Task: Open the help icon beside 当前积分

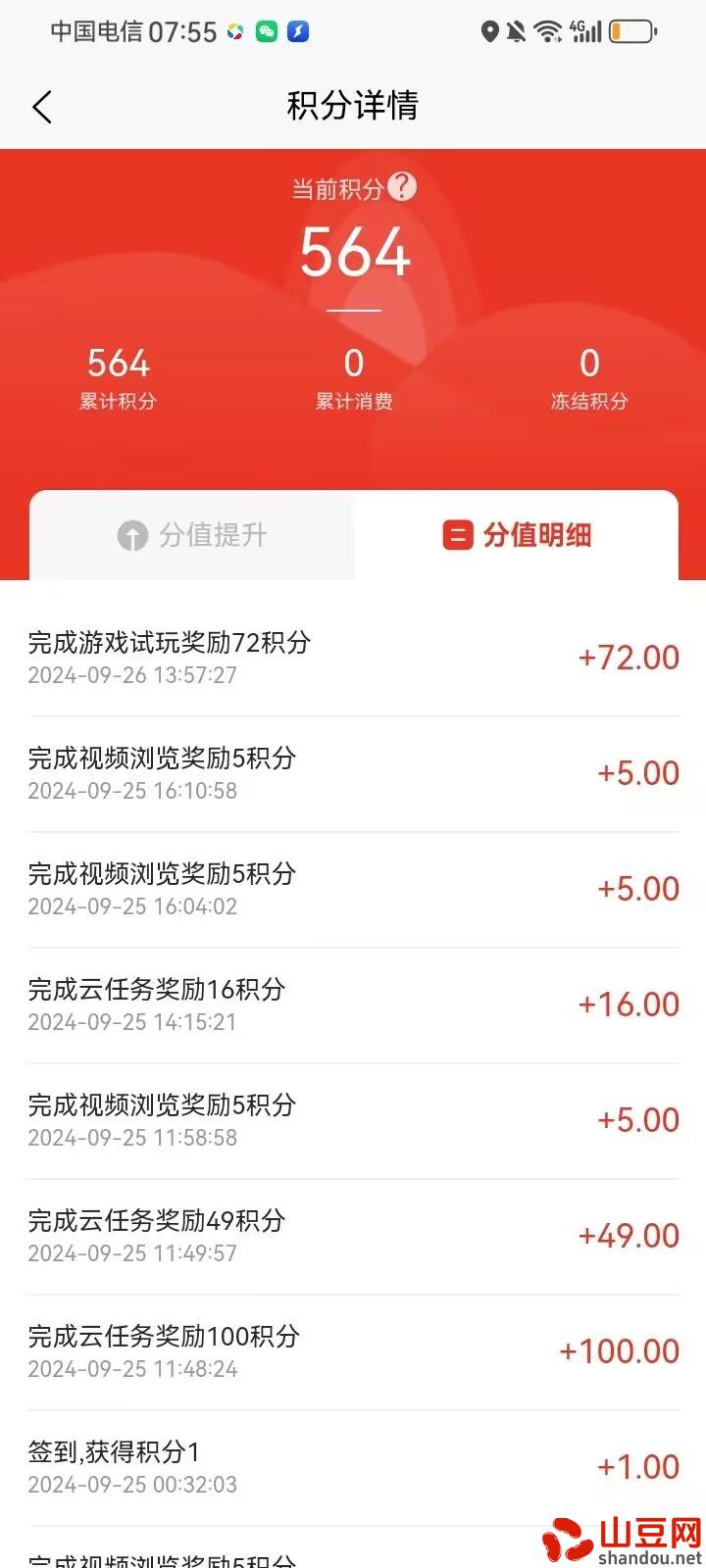Action: (x=402, y=186)
